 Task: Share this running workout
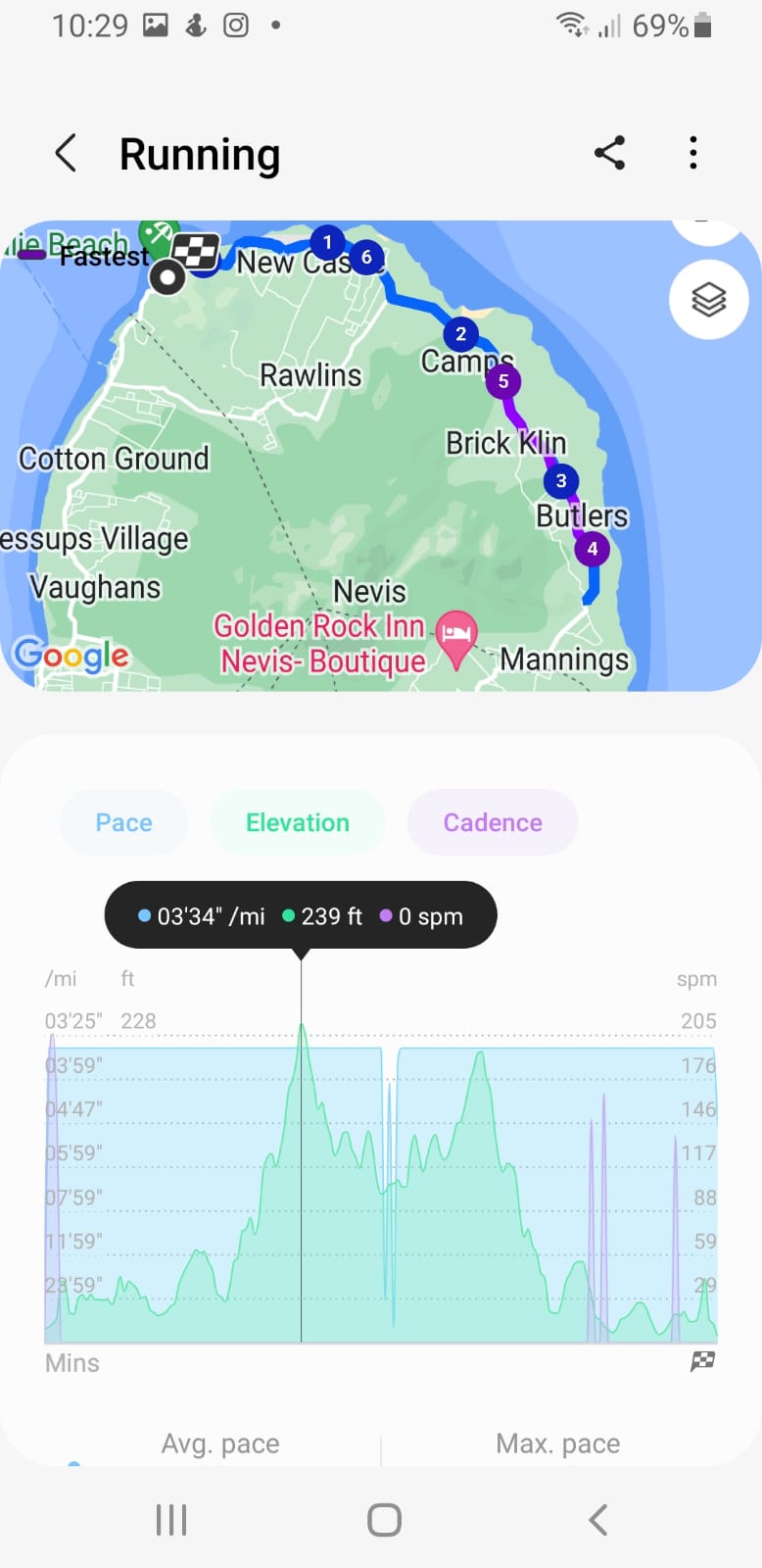tap(609, 153)
